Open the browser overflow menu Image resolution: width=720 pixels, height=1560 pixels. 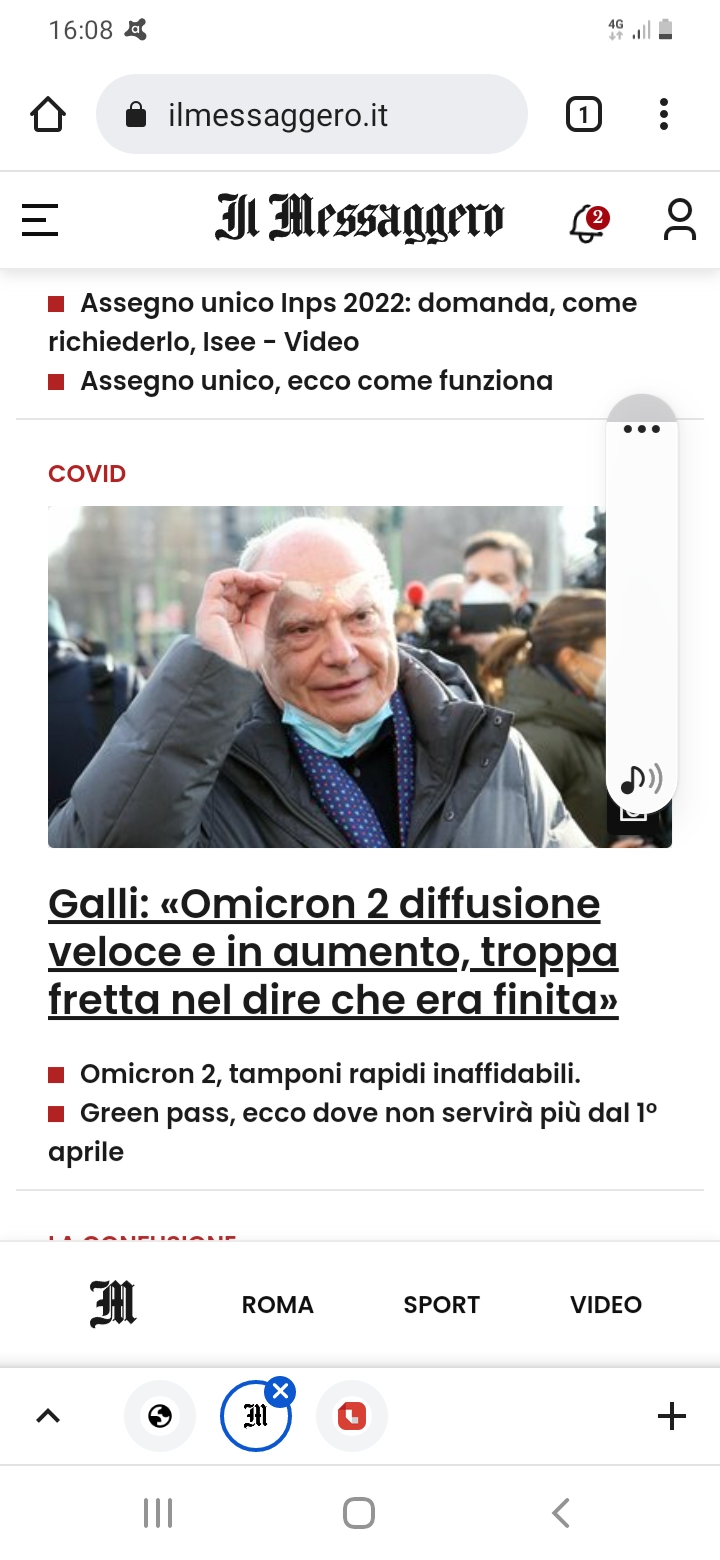664,115
